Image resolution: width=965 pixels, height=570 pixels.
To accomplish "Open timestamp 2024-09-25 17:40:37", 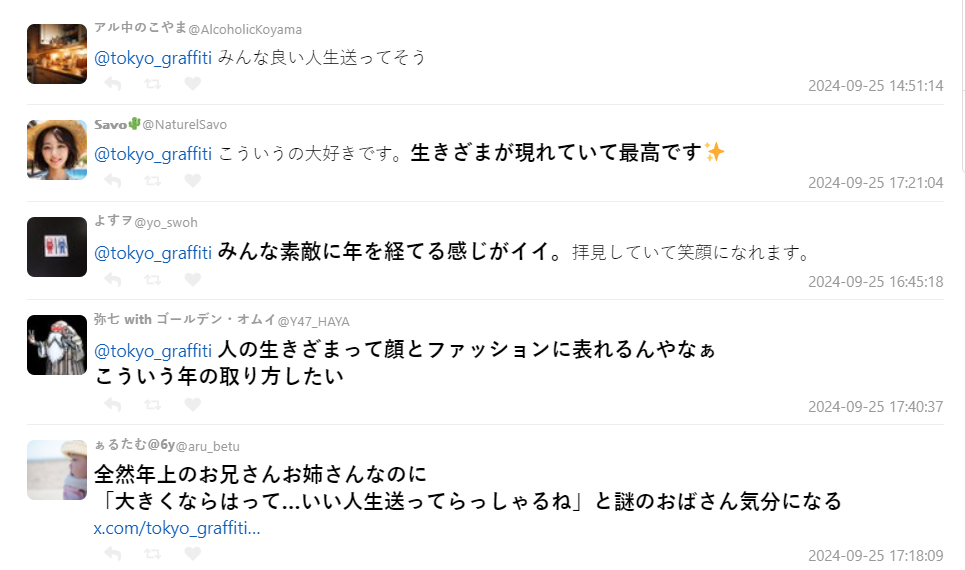I will pos(875,407).
